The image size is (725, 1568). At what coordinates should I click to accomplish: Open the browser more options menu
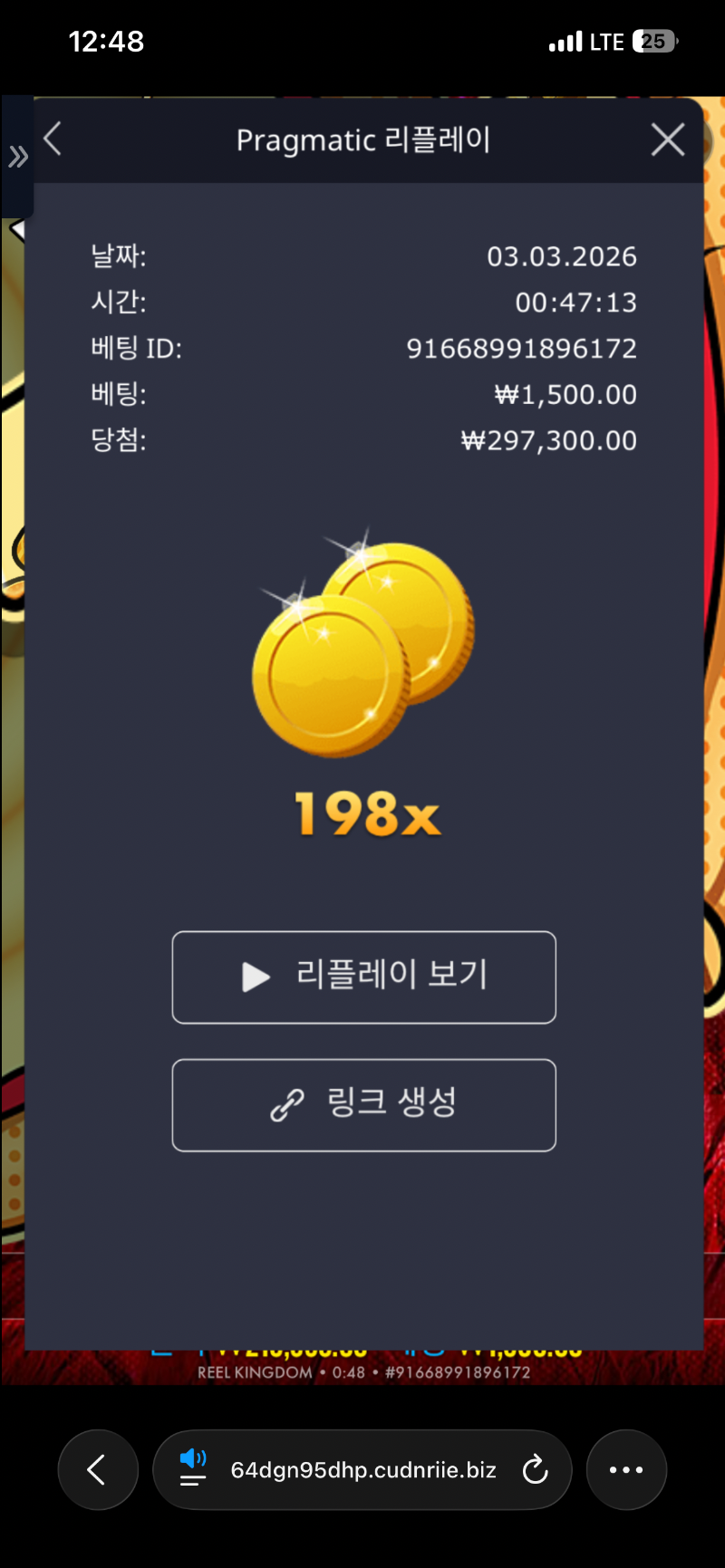pyautogui.click(x=626, y=1469)
